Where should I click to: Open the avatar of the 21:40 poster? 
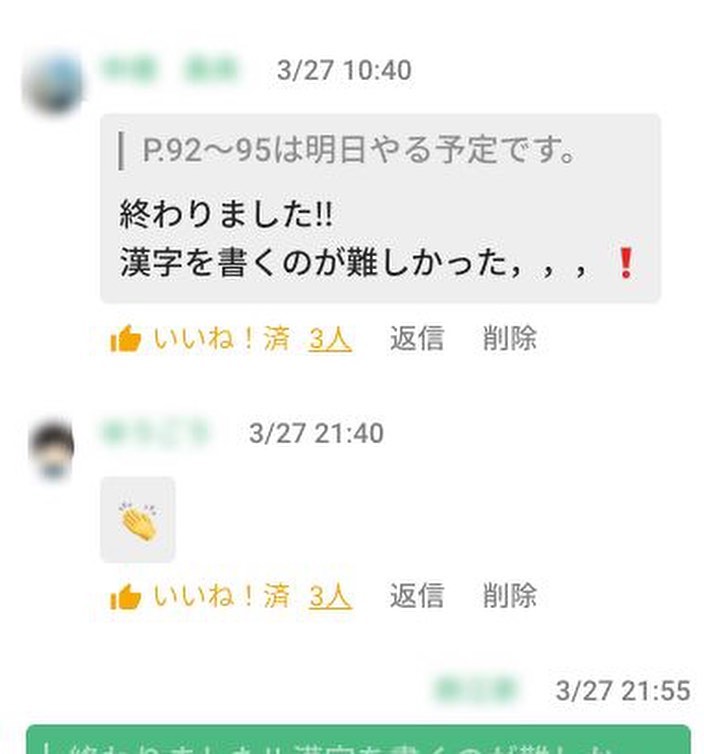click(x=52, y=449)
